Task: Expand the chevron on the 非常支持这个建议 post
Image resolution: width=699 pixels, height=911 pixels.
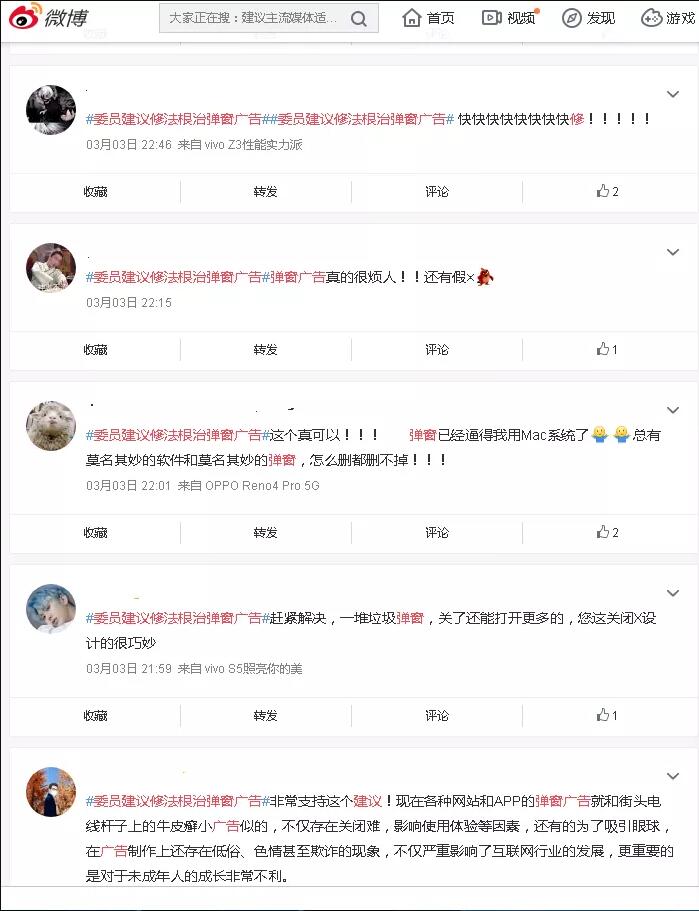Action: coord(673,776)
